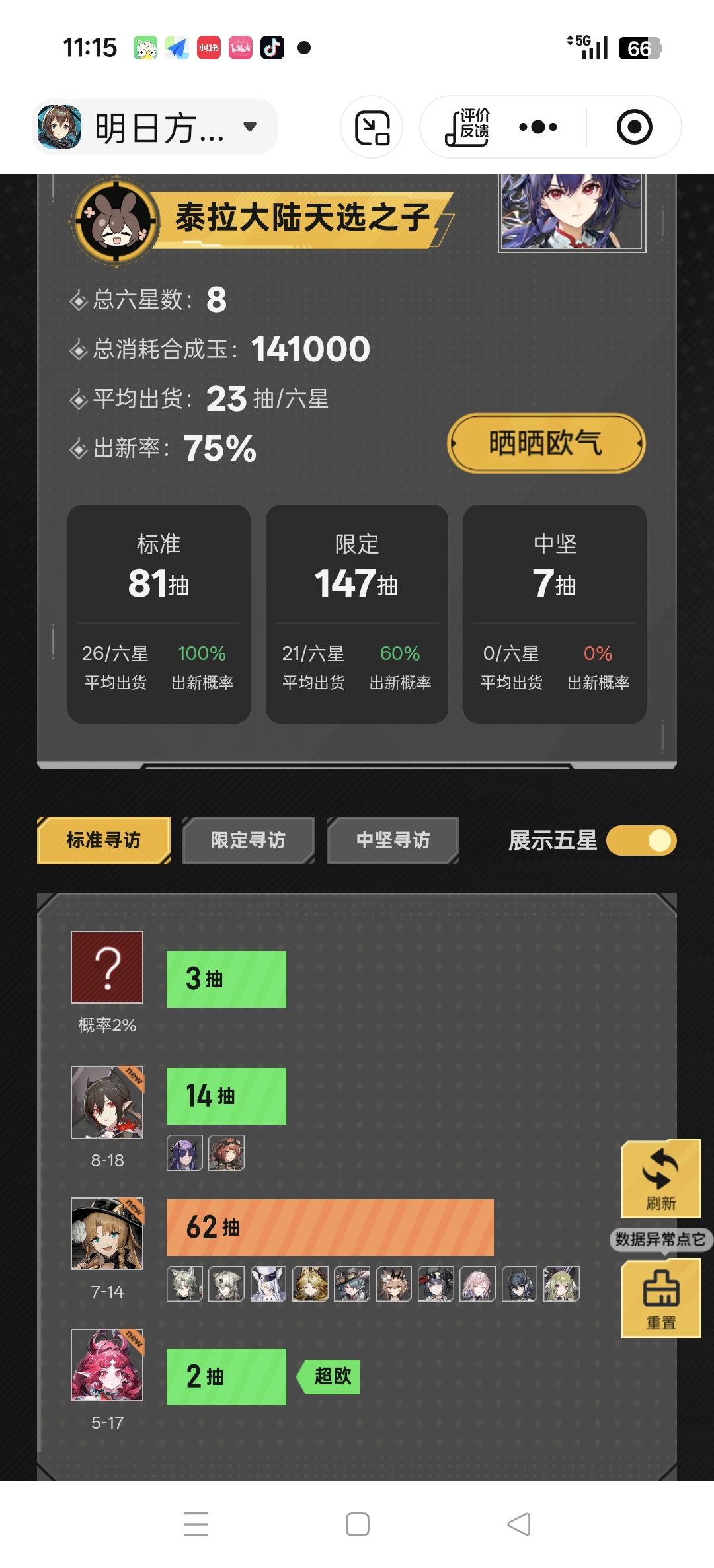Open 评价反馈 feedback
This screenshot has height=1568, width=714.
tap(467, 127)
